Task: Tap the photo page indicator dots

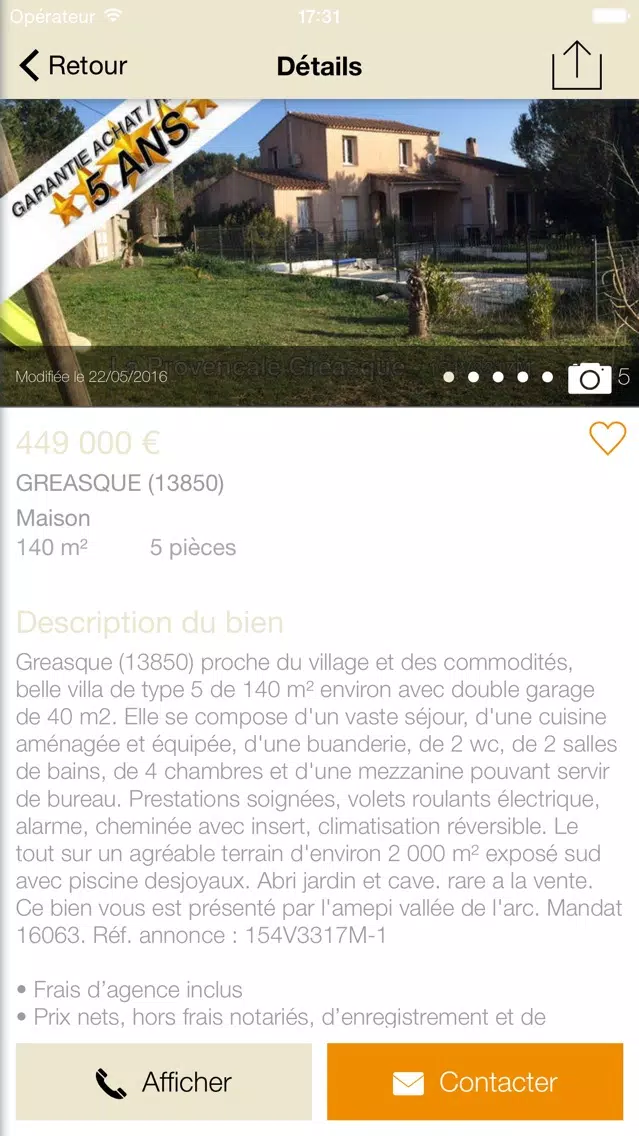Action: (x=498, y=377)
